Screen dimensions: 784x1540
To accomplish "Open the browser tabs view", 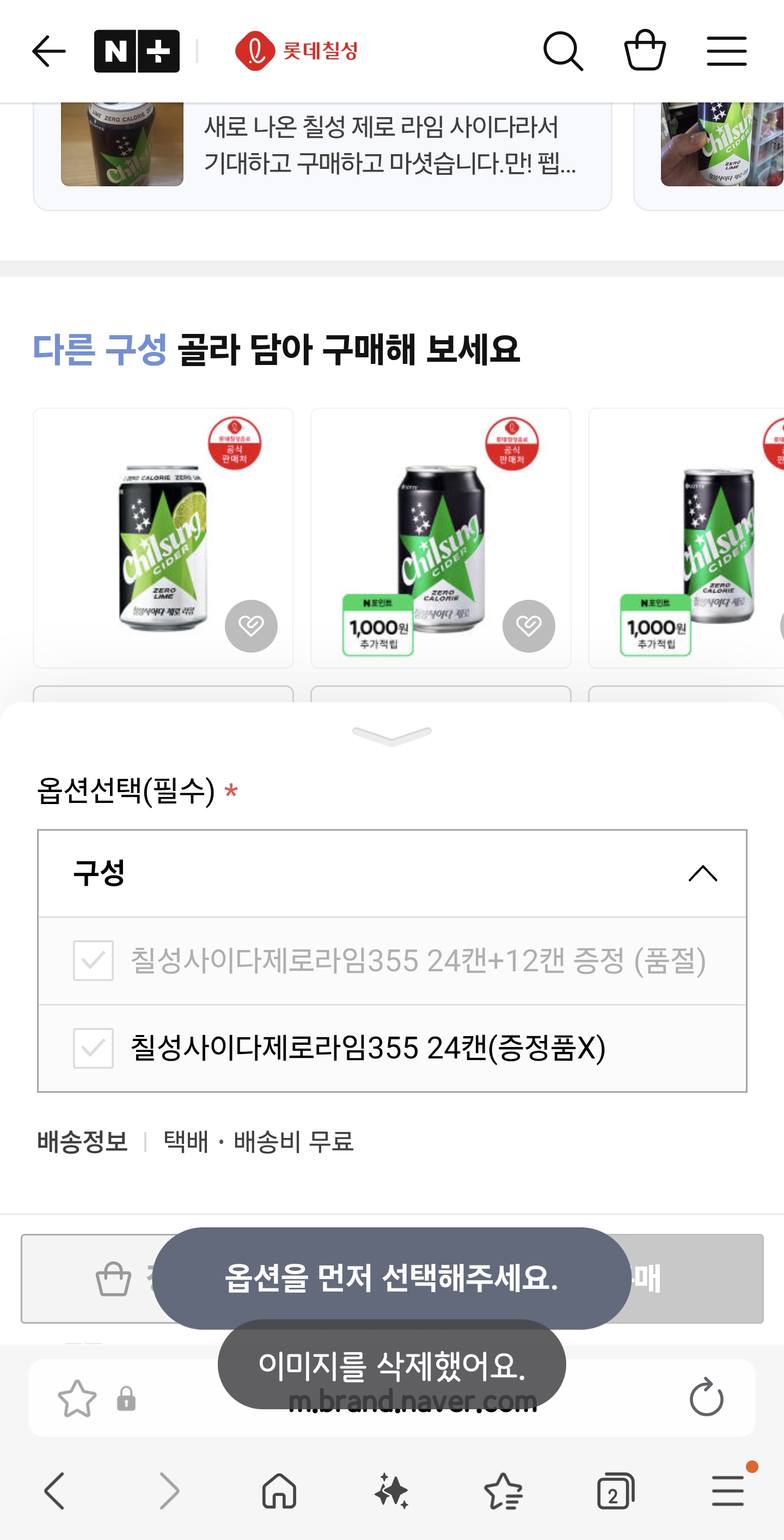I will (615, 1490).
